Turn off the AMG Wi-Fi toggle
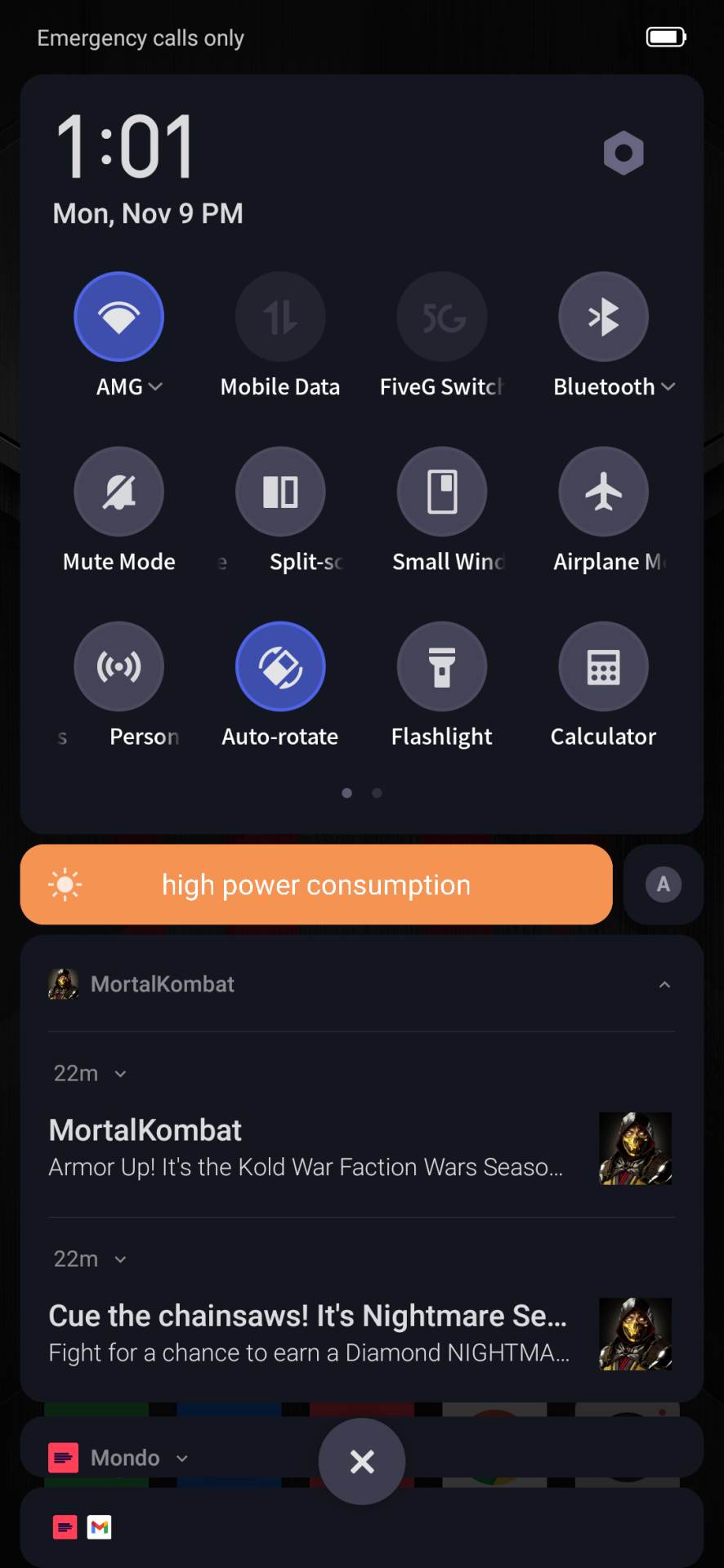 coord(119,317)
